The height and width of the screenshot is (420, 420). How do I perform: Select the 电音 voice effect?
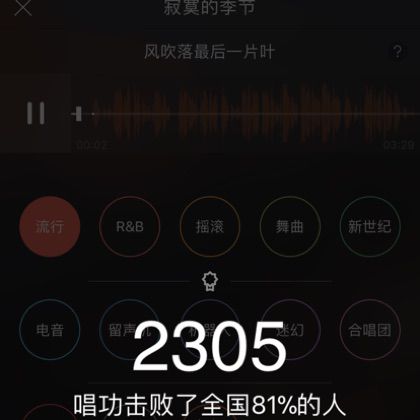coord(50,330)
